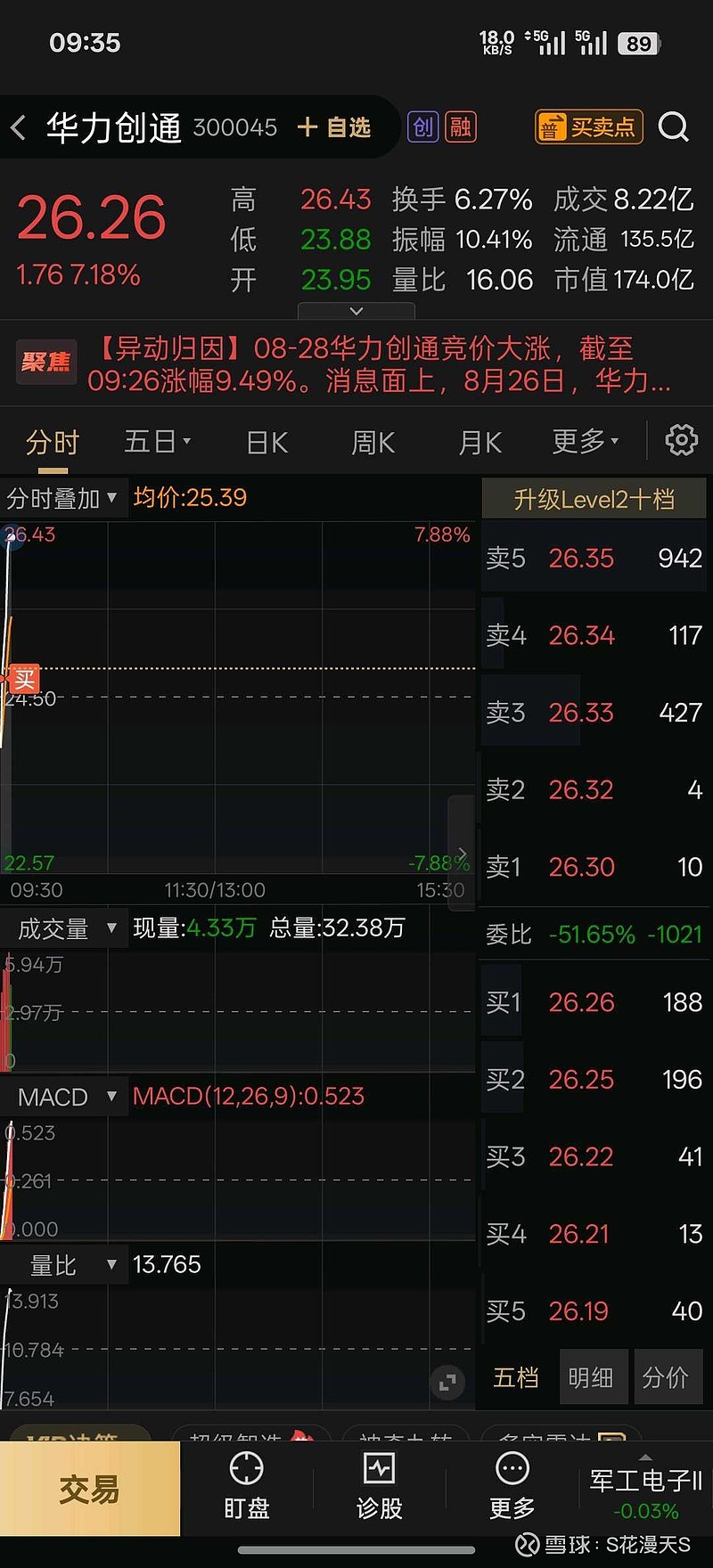Open 诊股 stock diagnosis
Viewport: 713px width, 1568px height.
(380, 1488)
